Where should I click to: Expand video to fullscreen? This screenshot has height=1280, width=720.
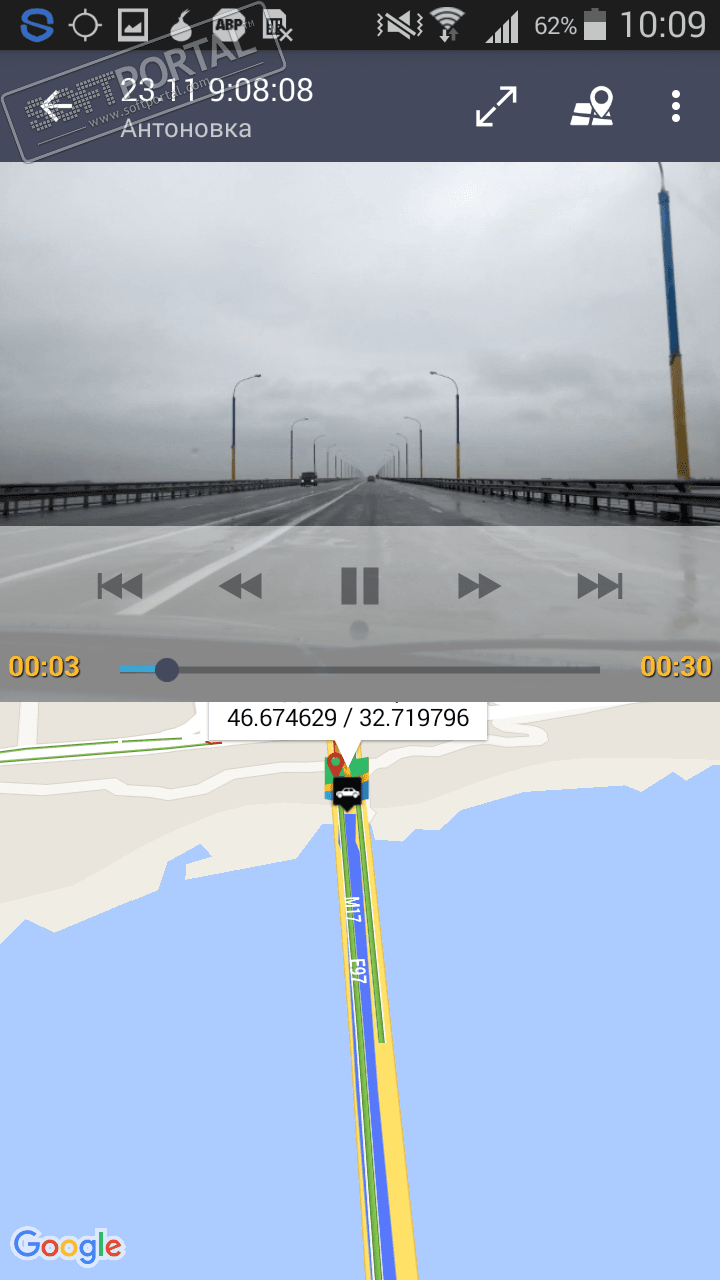coord(496,106)
